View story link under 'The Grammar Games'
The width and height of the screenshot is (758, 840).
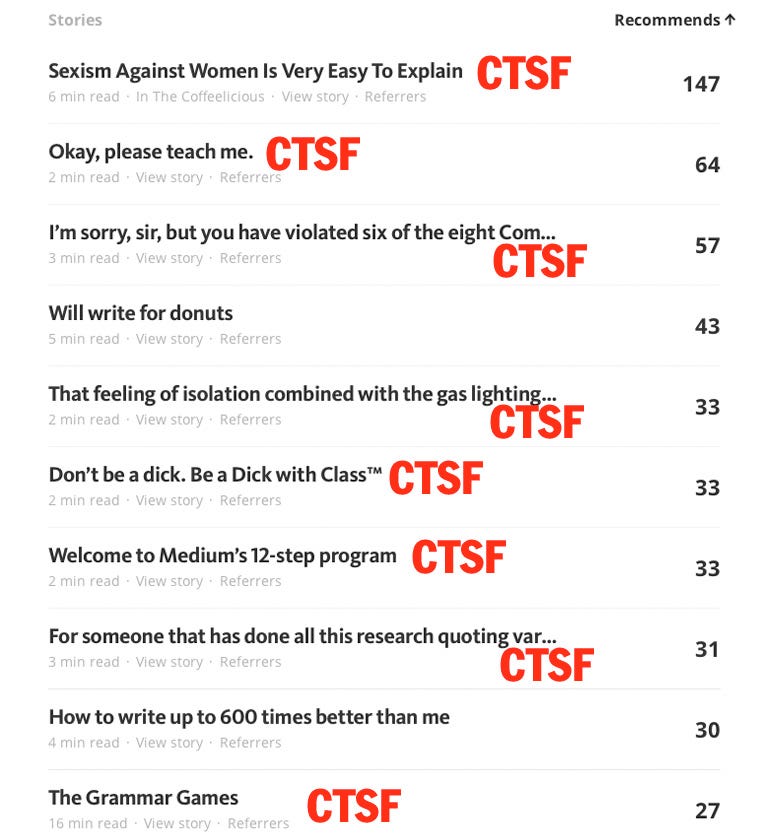pyautogui.click(x=177, y=824)
